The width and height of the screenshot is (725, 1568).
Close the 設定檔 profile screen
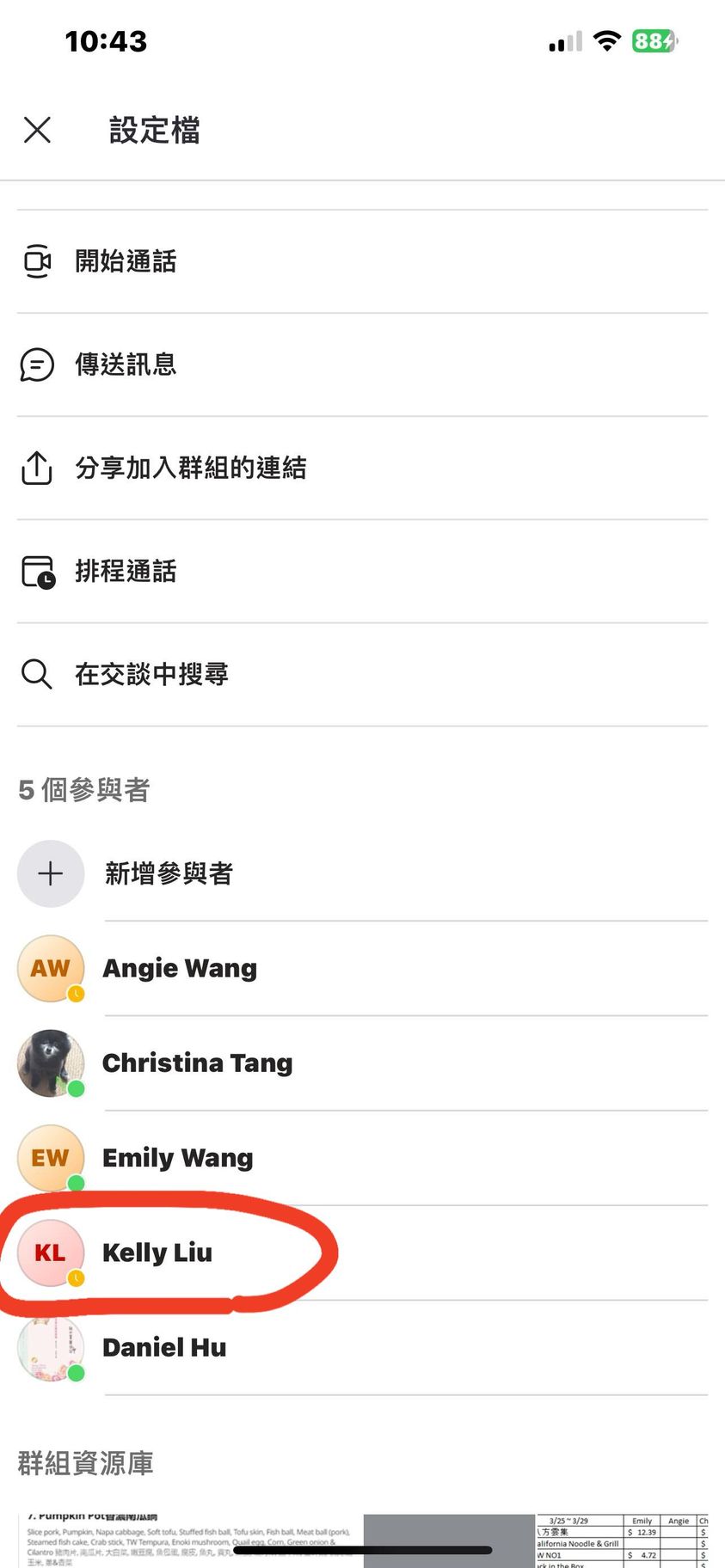[x=38, y=131]
